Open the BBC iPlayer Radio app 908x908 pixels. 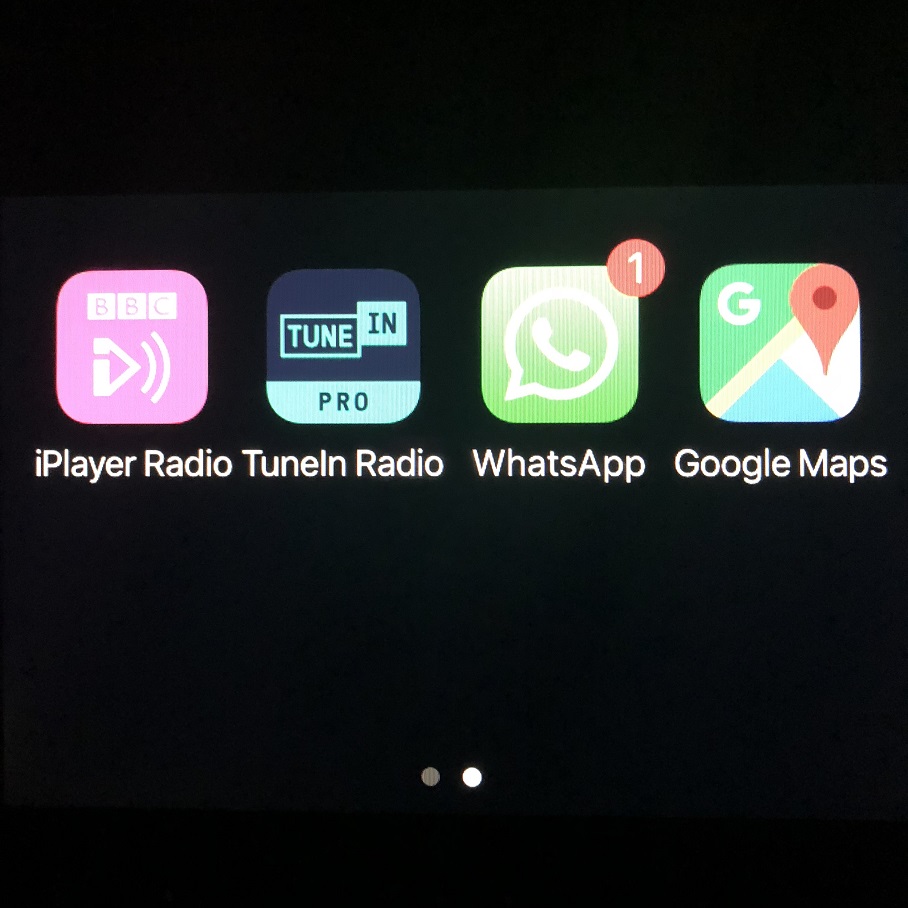132,346
